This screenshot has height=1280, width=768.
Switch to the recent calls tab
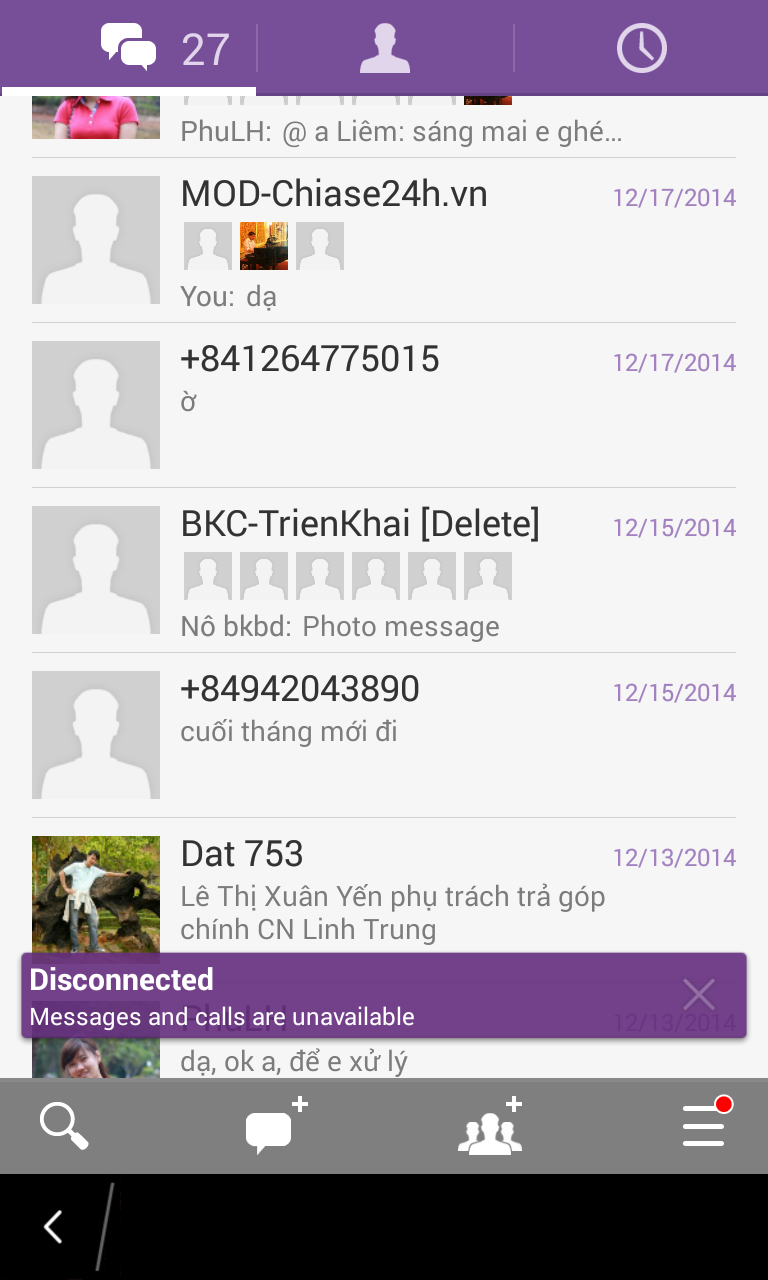pos(641,48)
